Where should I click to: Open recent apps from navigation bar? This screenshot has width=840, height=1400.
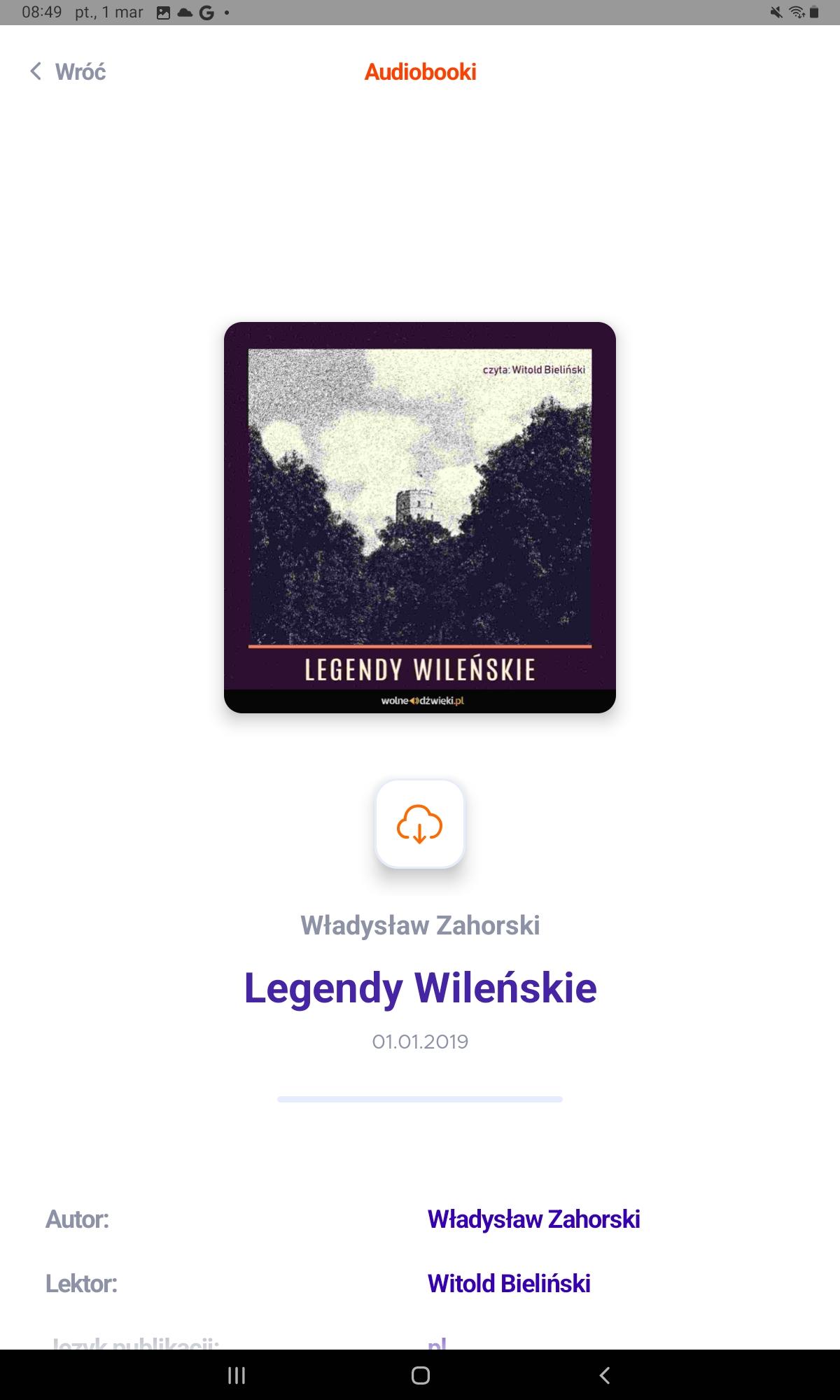(237, 1375)
